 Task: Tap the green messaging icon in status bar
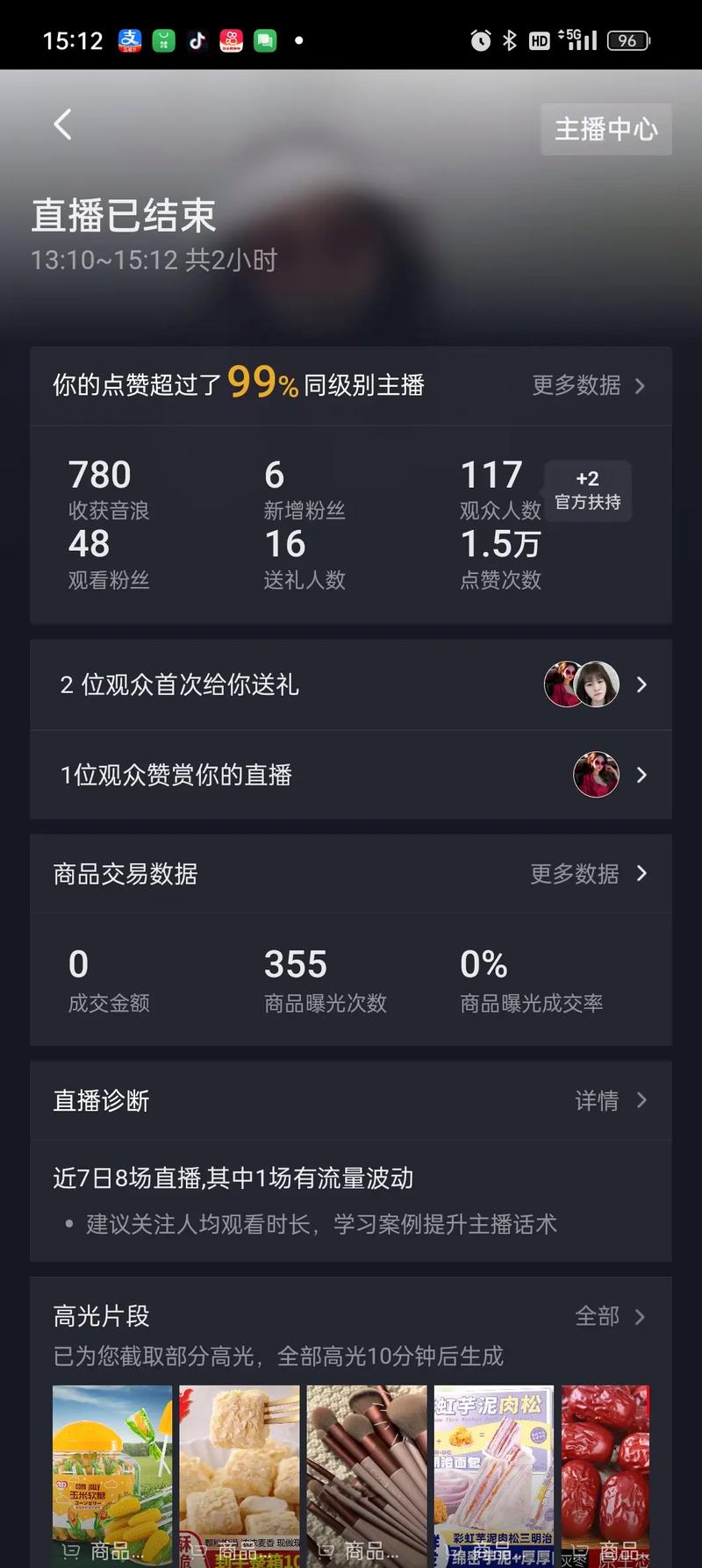pos(264,39)
